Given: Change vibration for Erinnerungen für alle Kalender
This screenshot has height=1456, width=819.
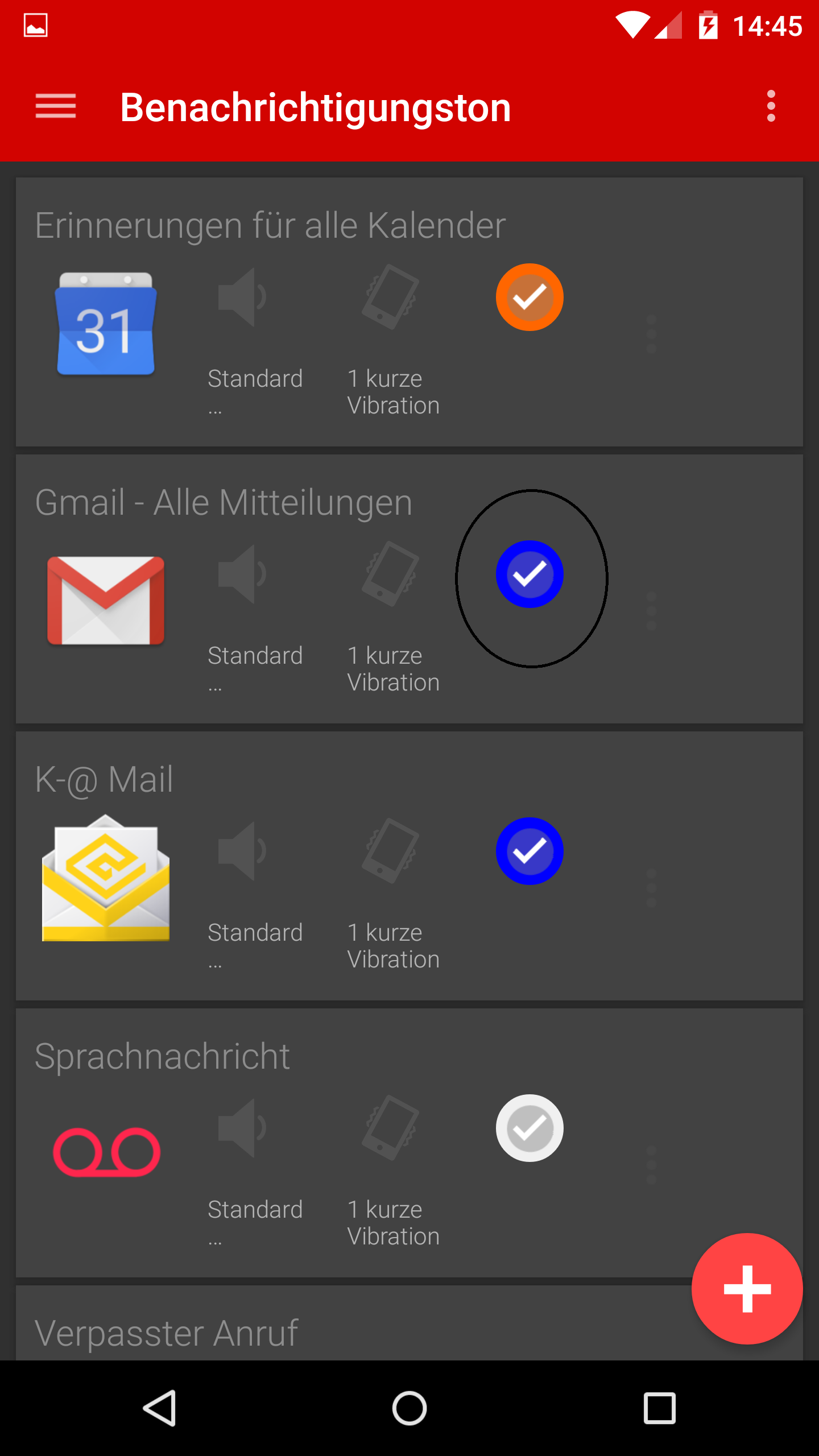Looking at the screenshot, I should click(x=393, y=340).
